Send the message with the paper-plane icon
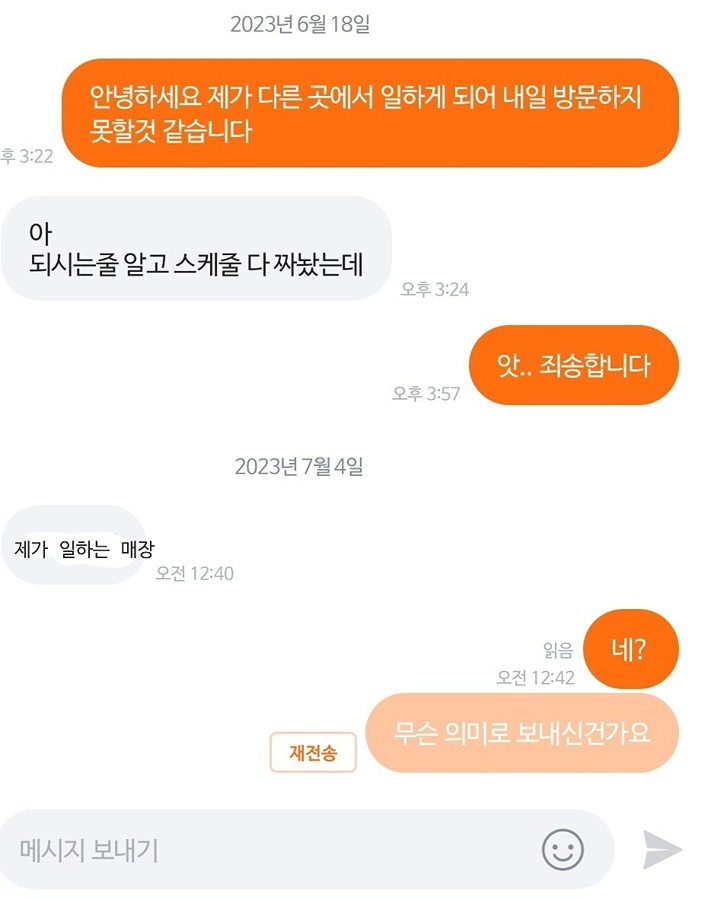Screen dimensions: 711x900 (x=662, y=850)
